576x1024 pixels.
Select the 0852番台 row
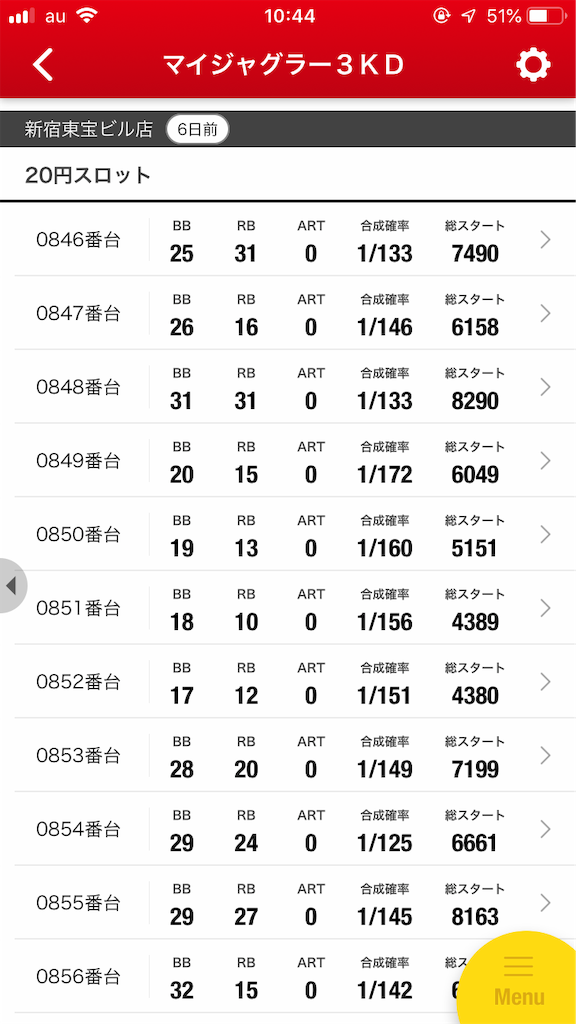[x=288, y=682]
